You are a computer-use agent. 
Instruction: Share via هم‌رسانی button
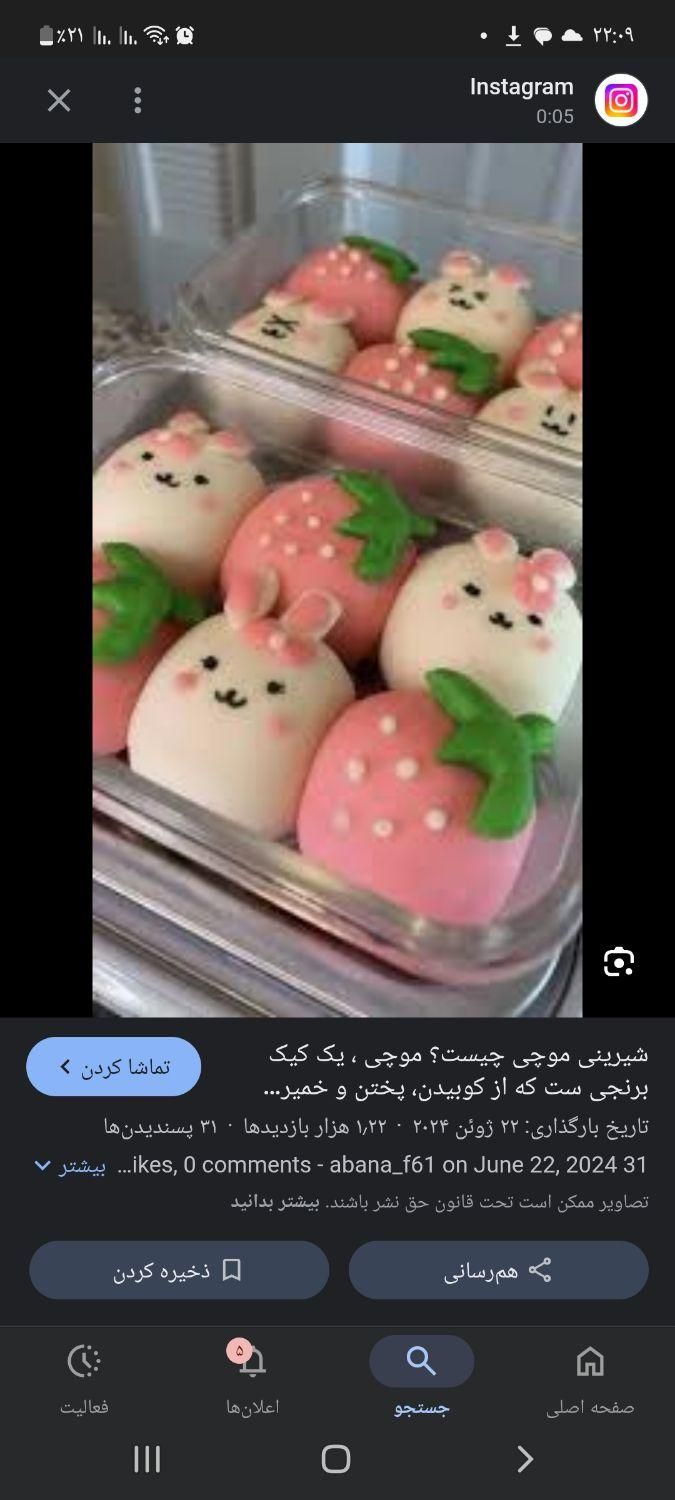(x=498, y=1270)
